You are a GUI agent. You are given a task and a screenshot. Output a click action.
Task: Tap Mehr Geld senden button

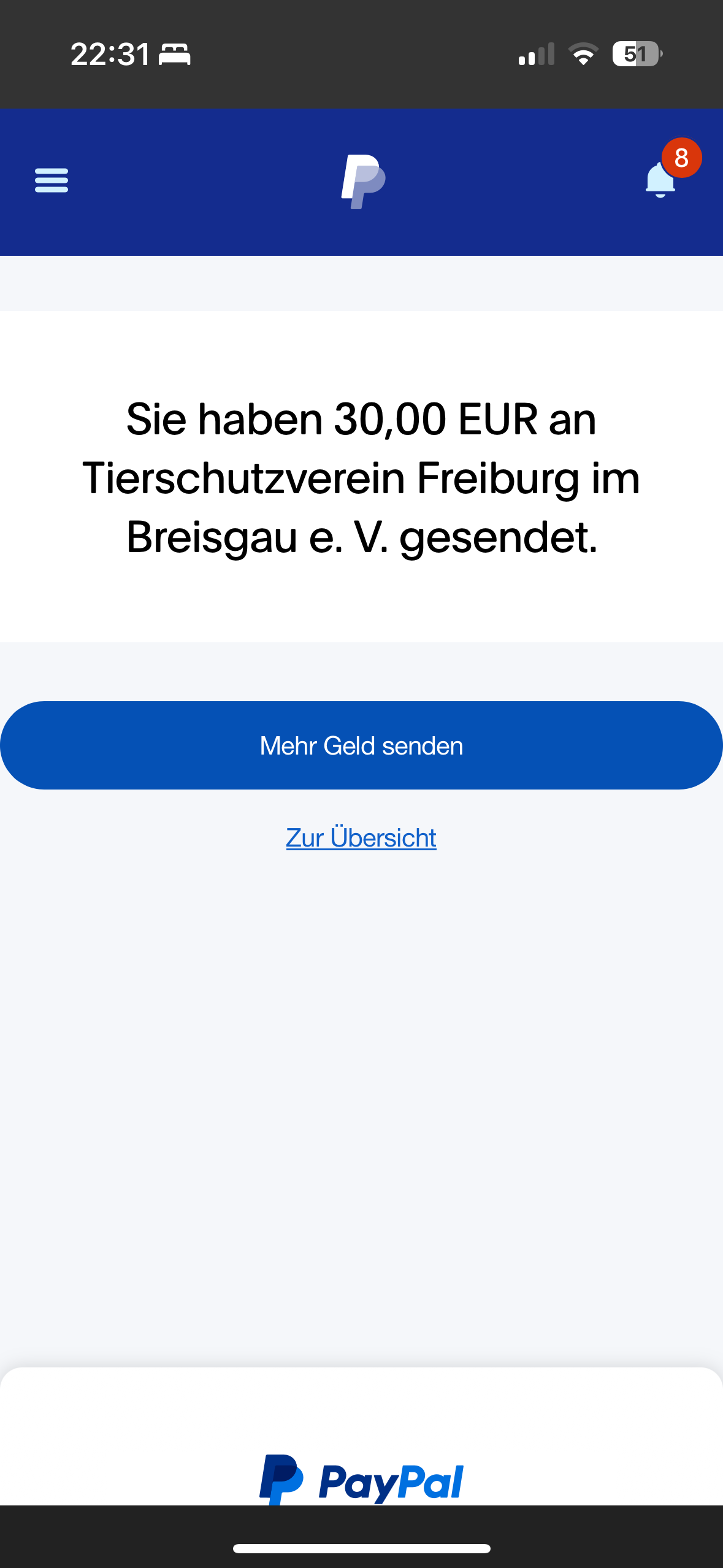pyautogui.click(x=361, y=745)
